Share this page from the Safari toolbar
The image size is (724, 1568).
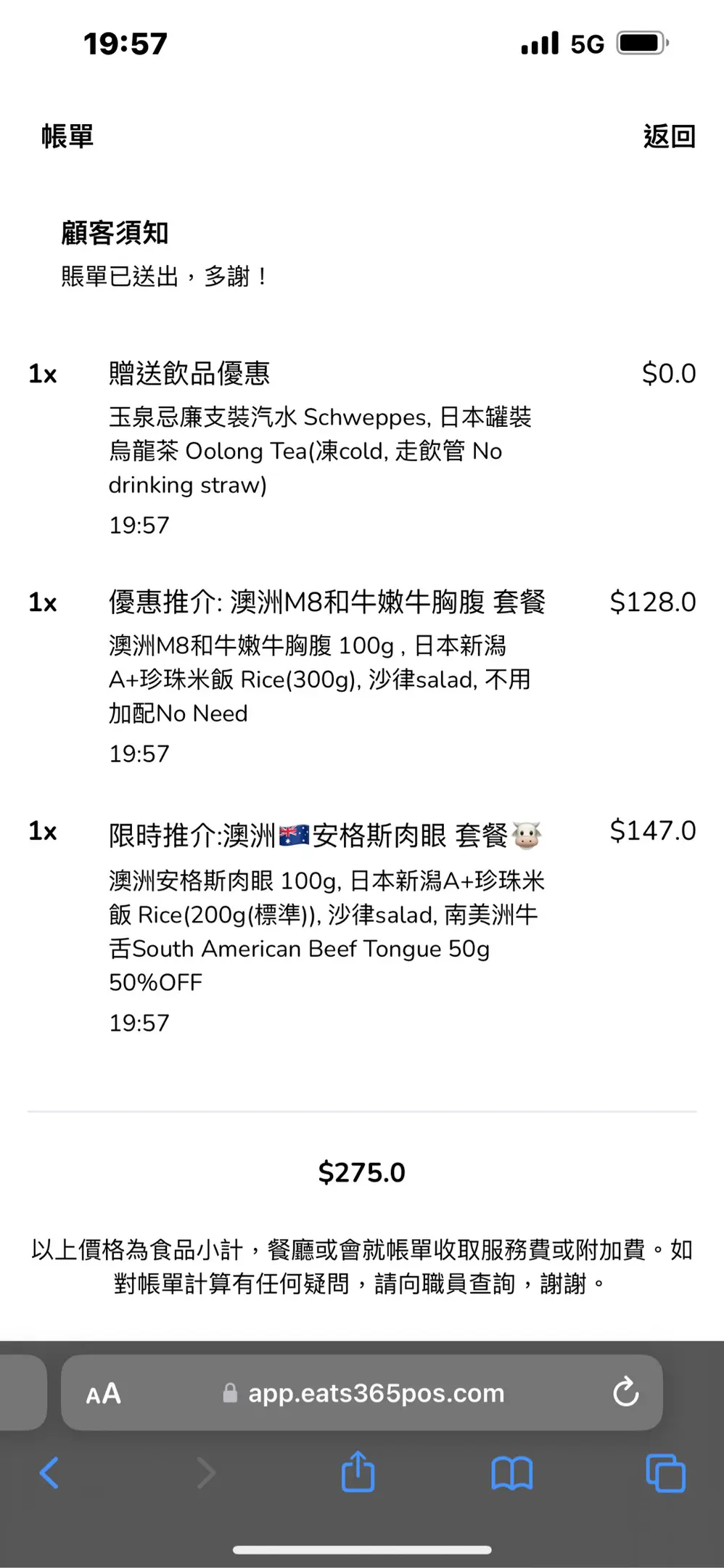pyautogui.click(x=358, y=1472)
